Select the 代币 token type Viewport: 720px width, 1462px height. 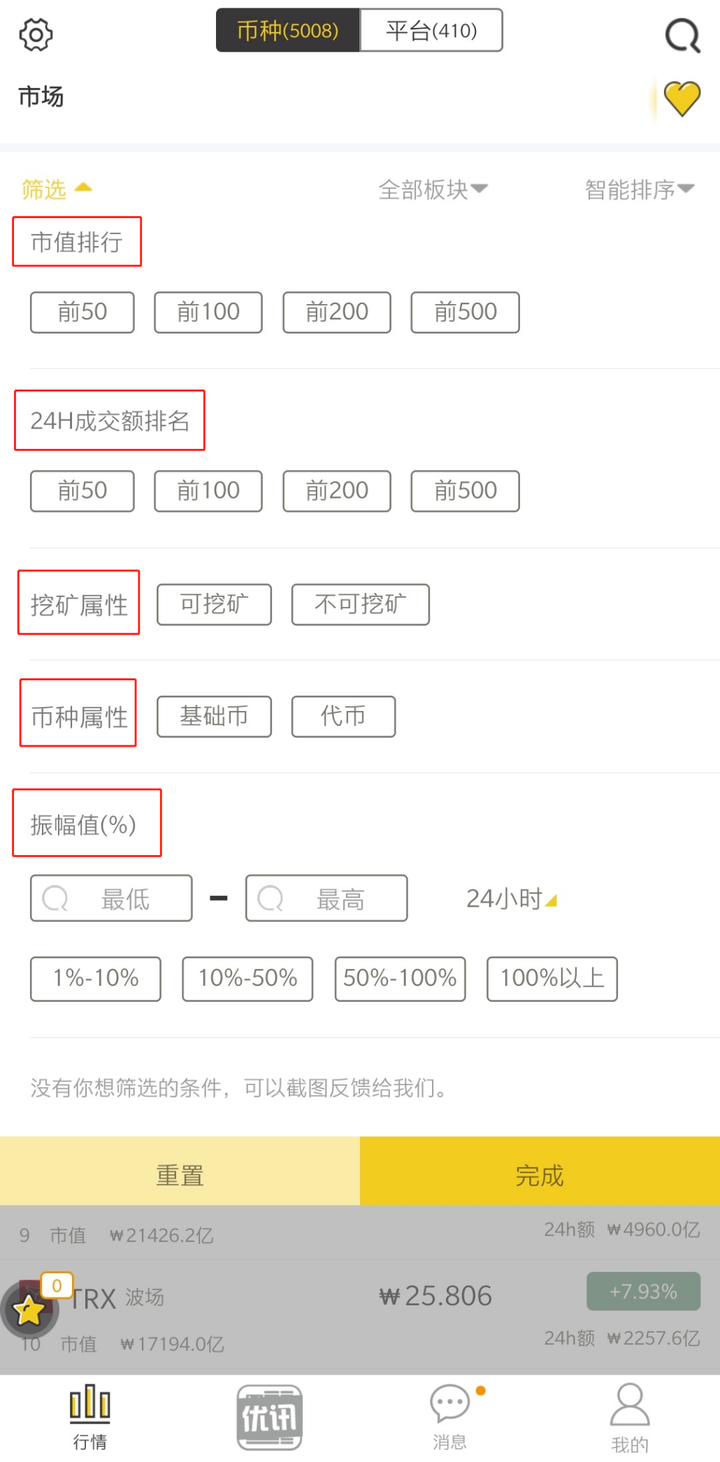point(343,717)
